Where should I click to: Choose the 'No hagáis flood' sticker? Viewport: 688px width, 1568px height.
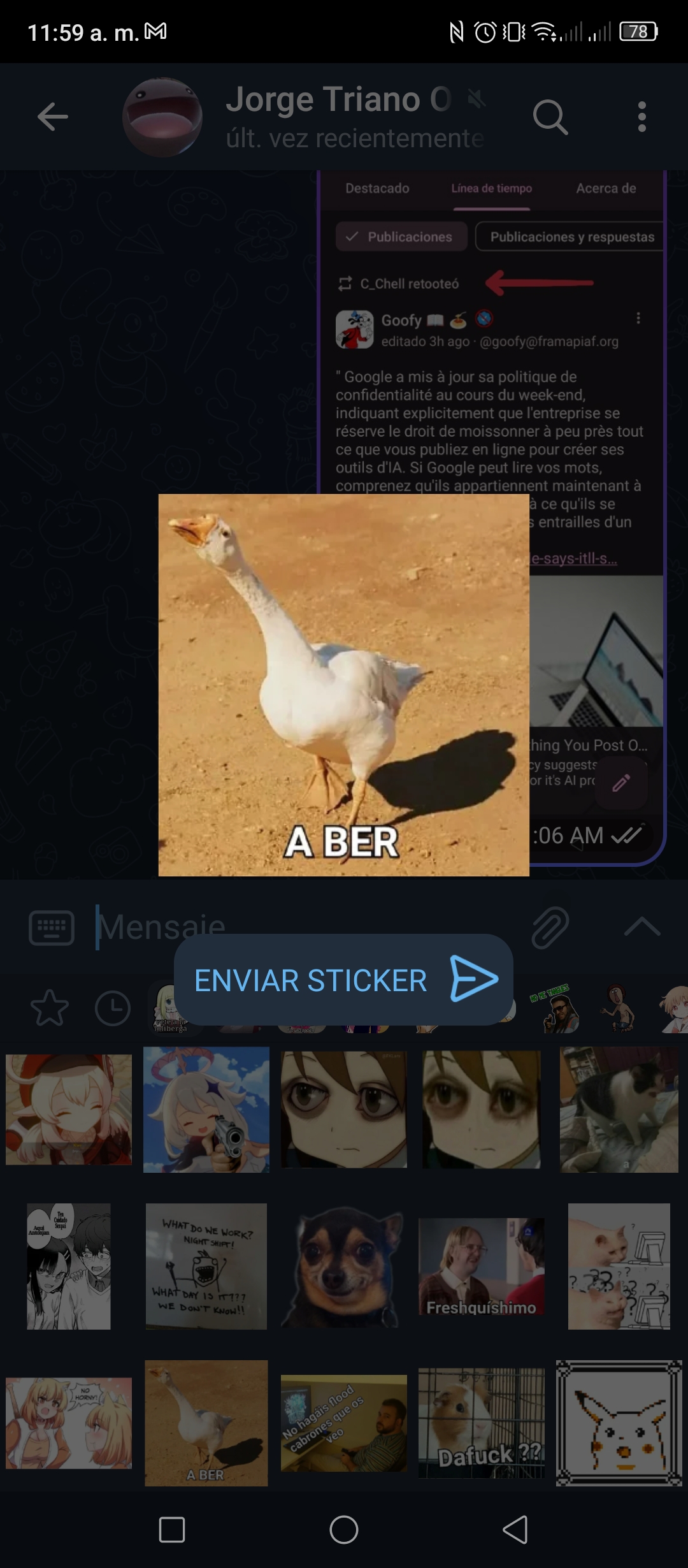(x=344, y=1423)
